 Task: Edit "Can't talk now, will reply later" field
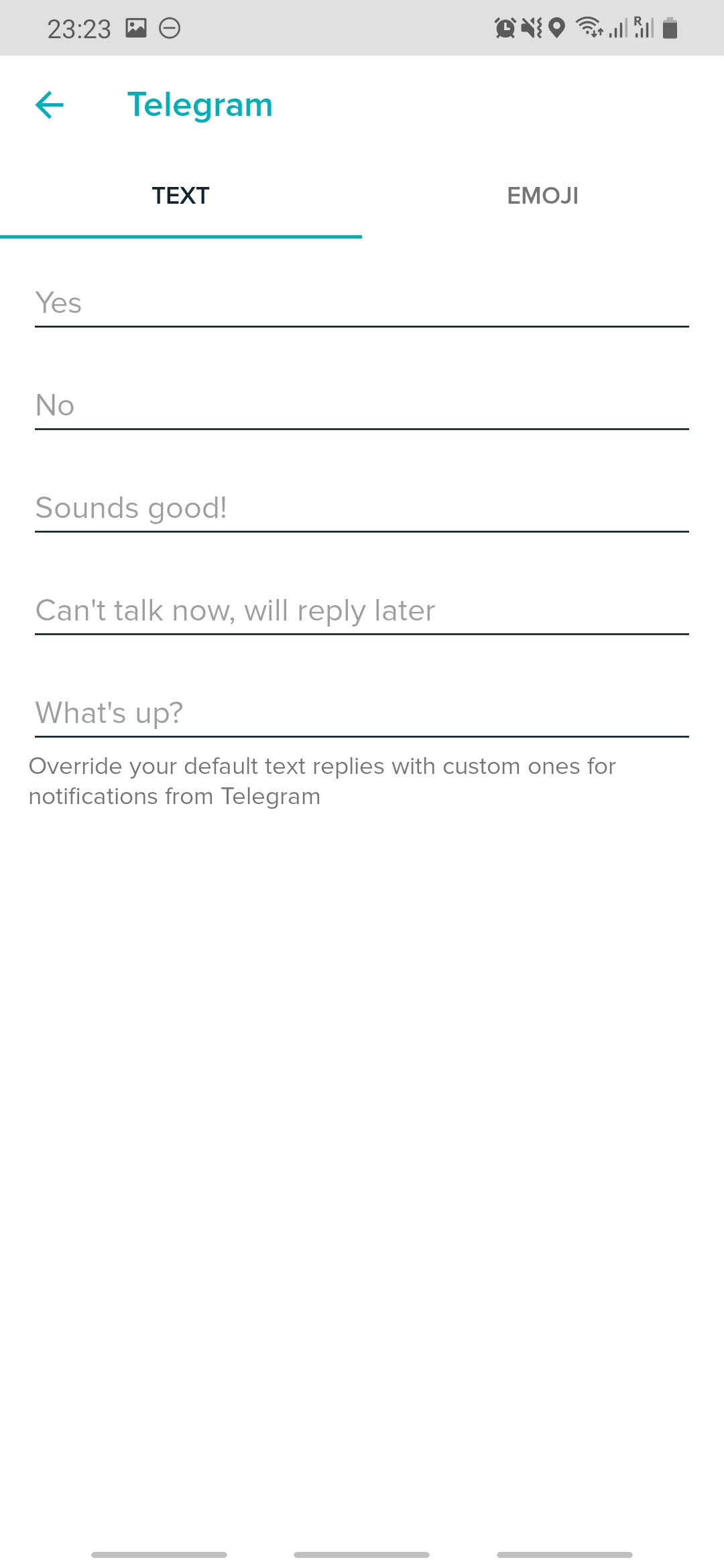pos(361,610)
